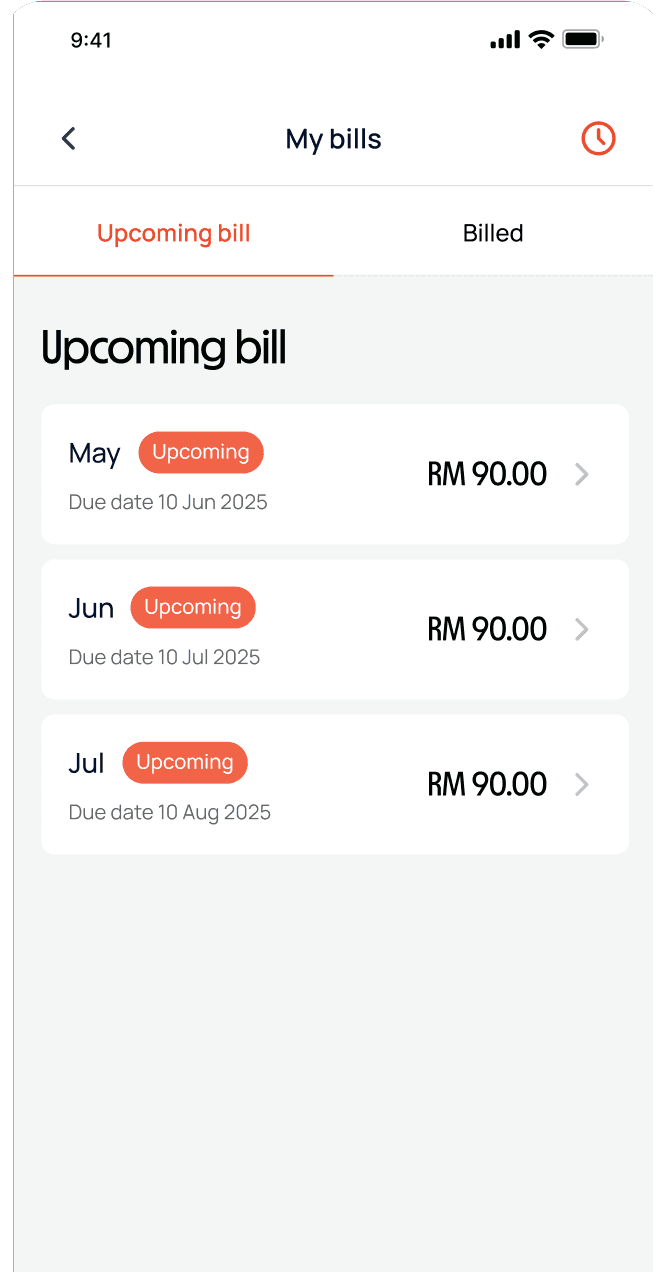View the Jun bill details
Viewport: 665px width, 1272px height.
tap(334, 629)
